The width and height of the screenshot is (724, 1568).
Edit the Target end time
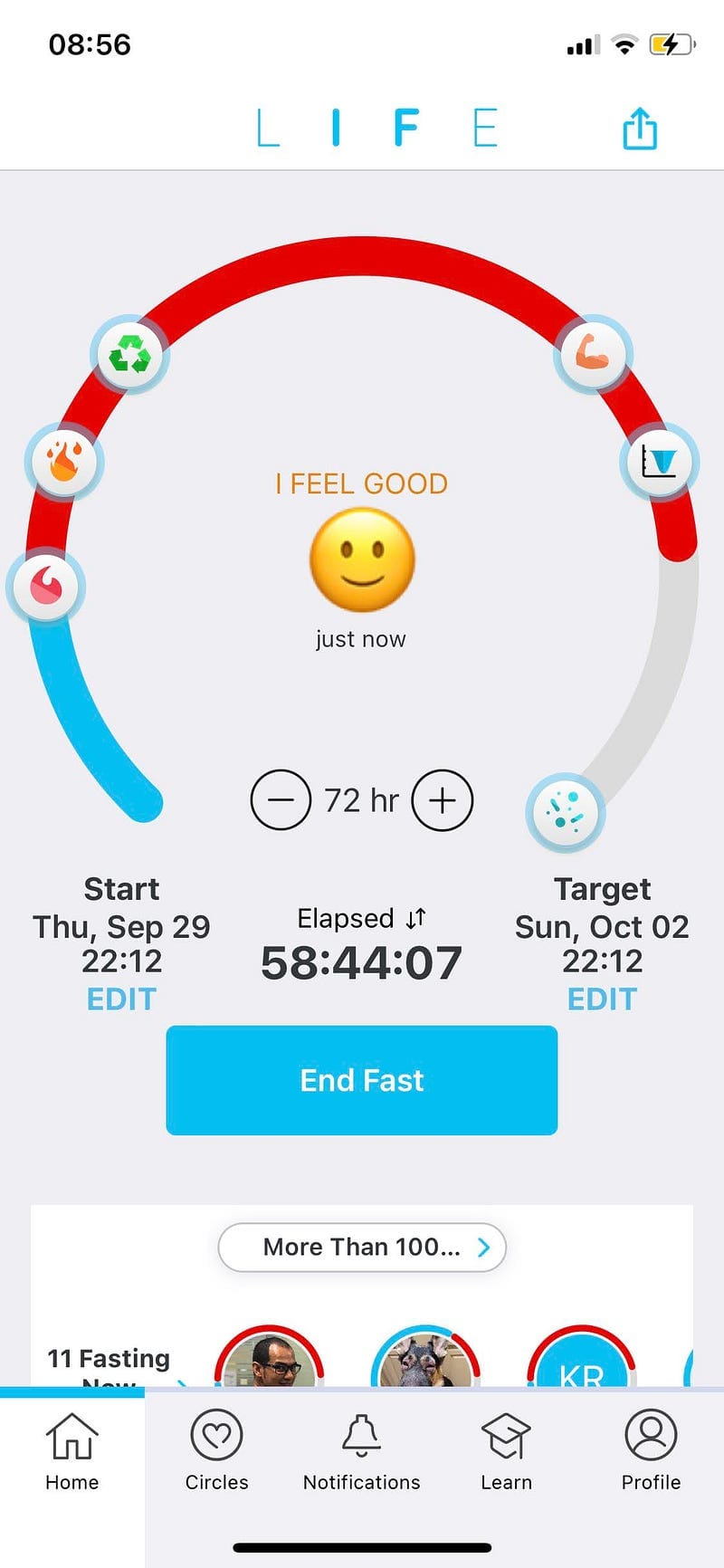point(602,999)
